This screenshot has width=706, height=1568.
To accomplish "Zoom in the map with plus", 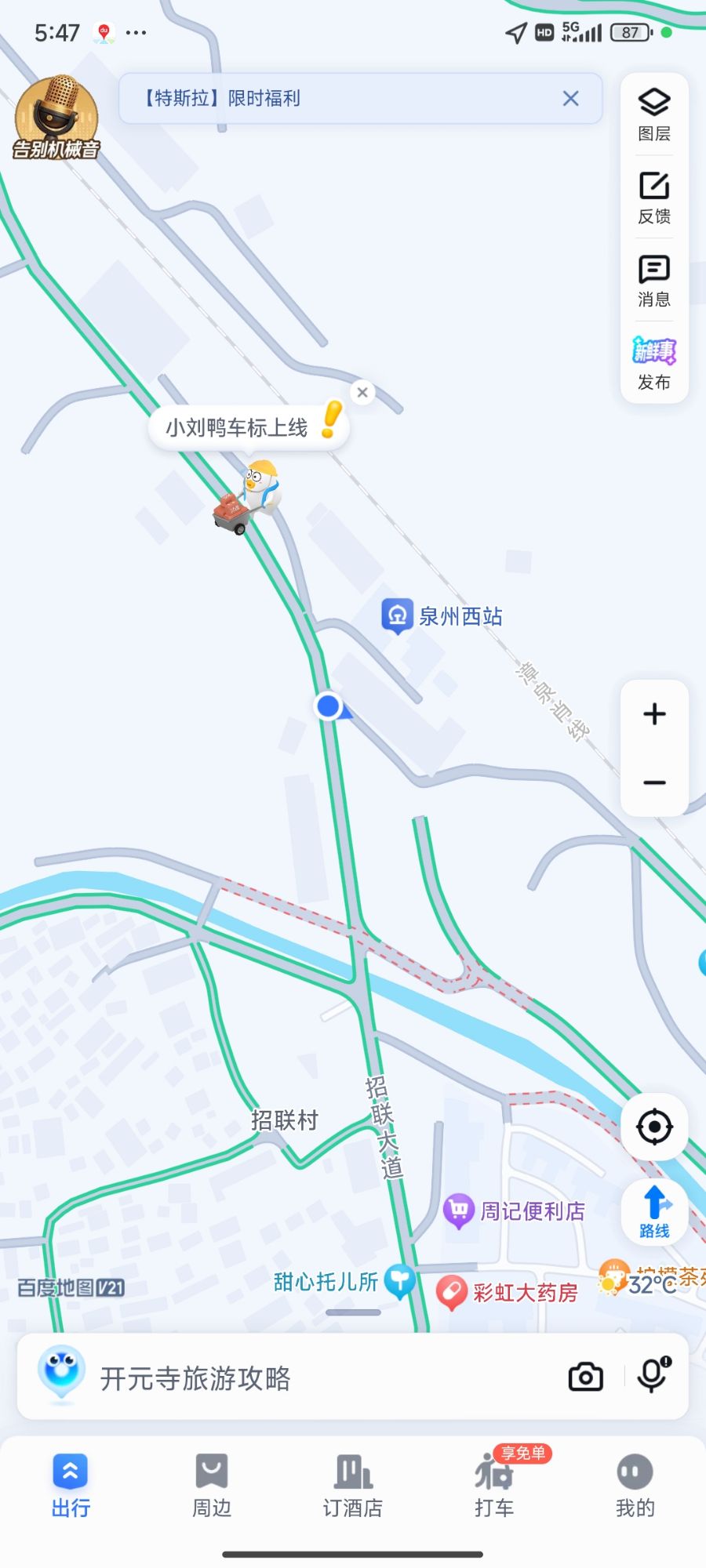I will tap(654, 714).
